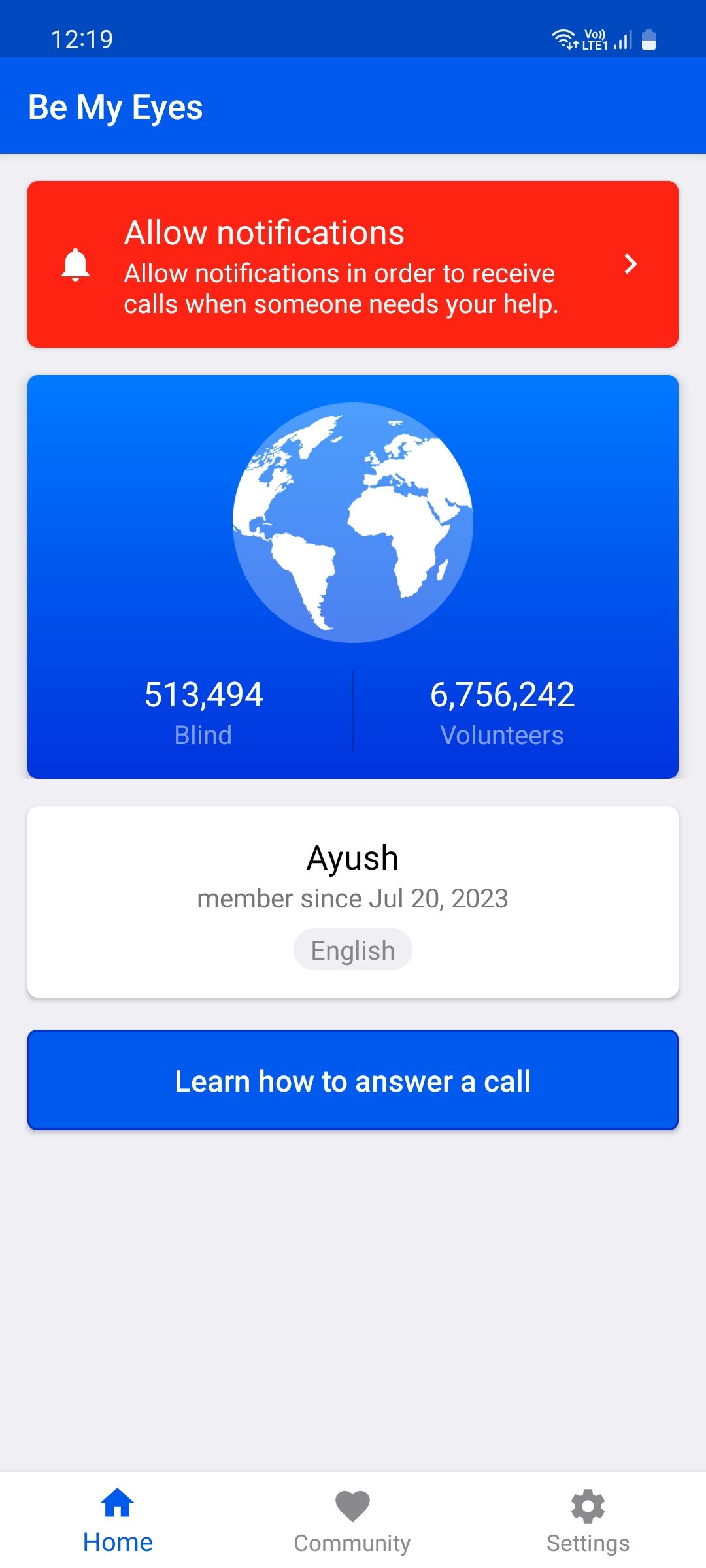Open the English language selector chip
The image size is (706, 1568).
click(x=352, y=949)
